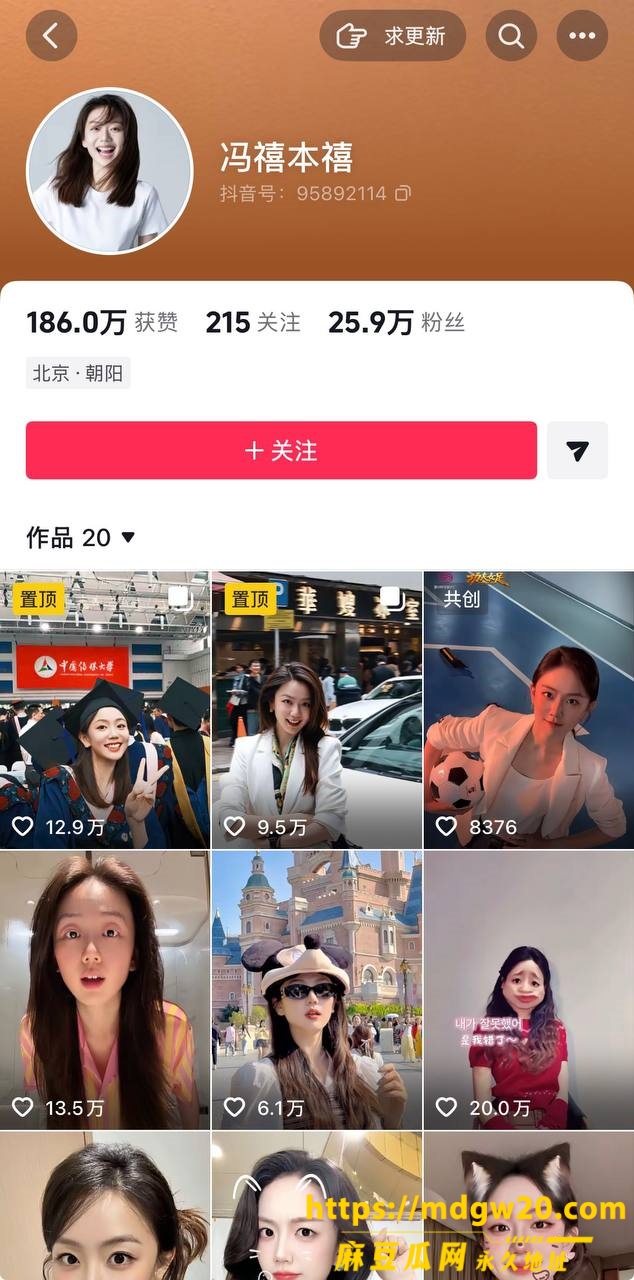This screenshot has height=1280, width=634.
Task: Open pinned video with 9.5万 likes
Action: [x=317, y=710]
